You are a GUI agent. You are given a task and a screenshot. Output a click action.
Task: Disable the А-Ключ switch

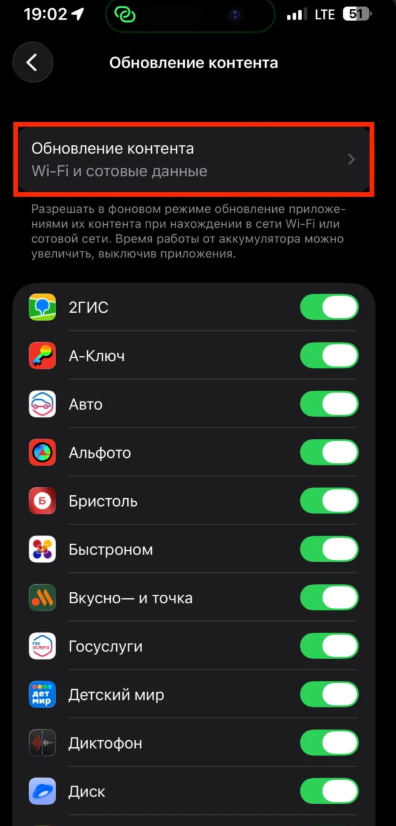click(329, 356)
